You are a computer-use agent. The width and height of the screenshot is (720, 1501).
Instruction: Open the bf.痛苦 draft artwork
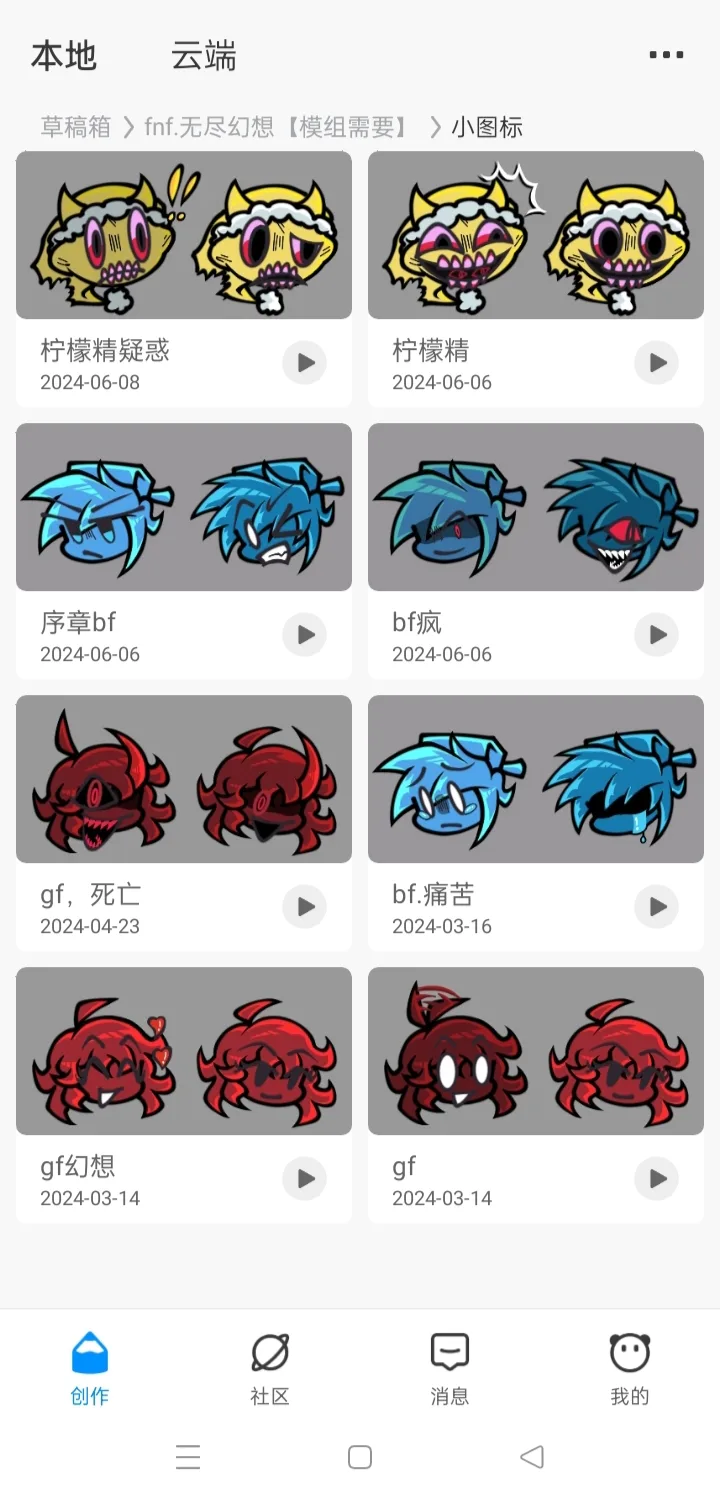(x=536, y=779)
